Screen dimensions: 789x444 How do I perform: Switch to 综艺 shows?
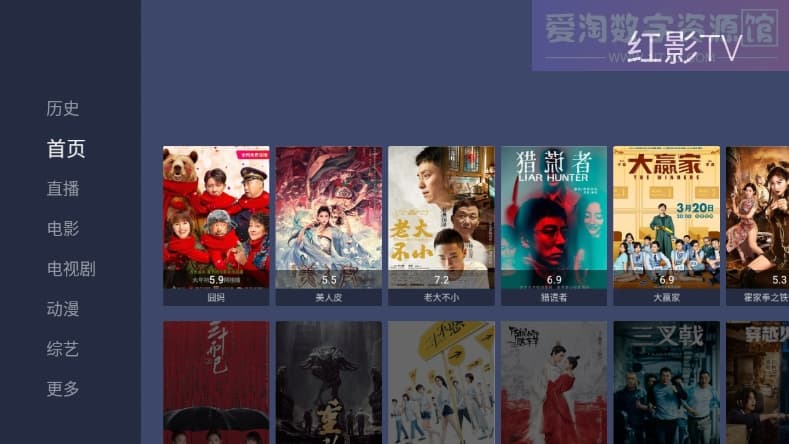[62, 349]
